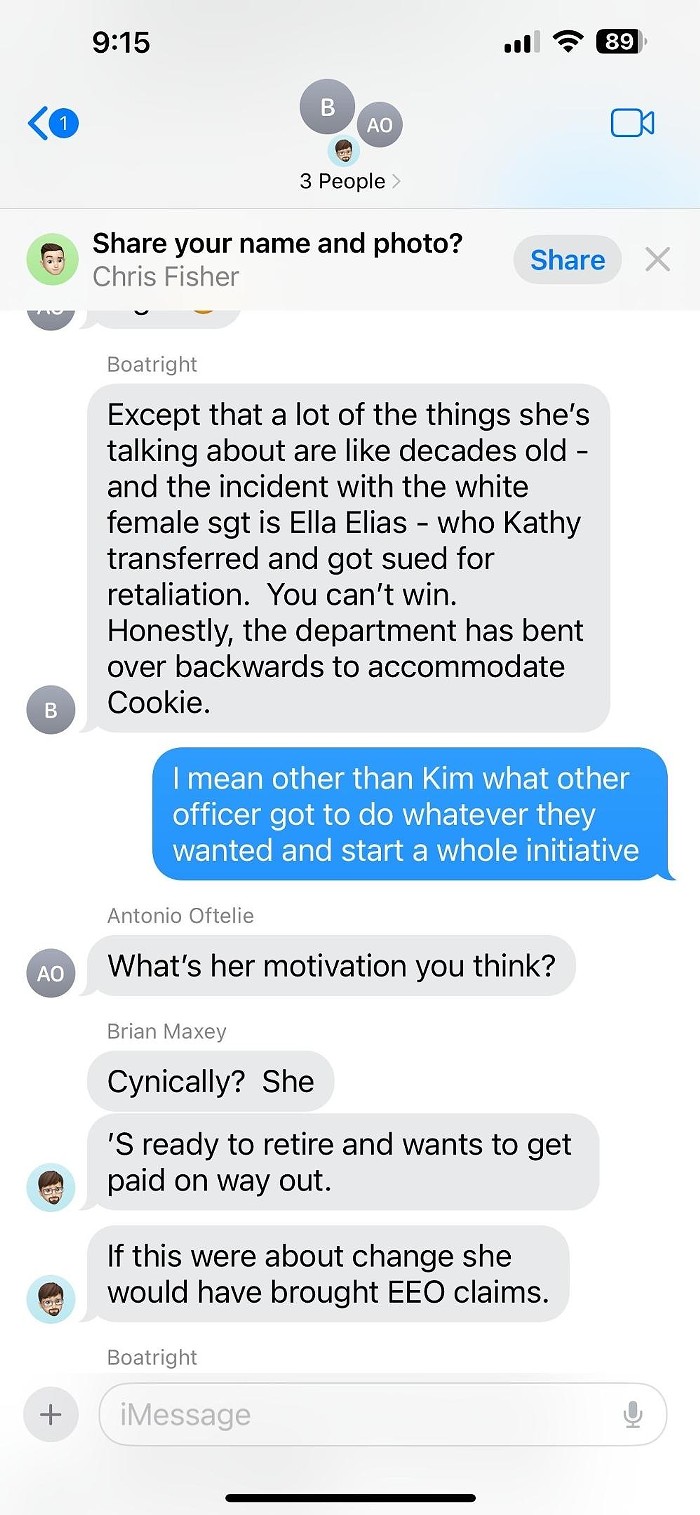This screenshot has width=700, height=1515.
Task: Go back to the messages list
Action: click(50, 124)
